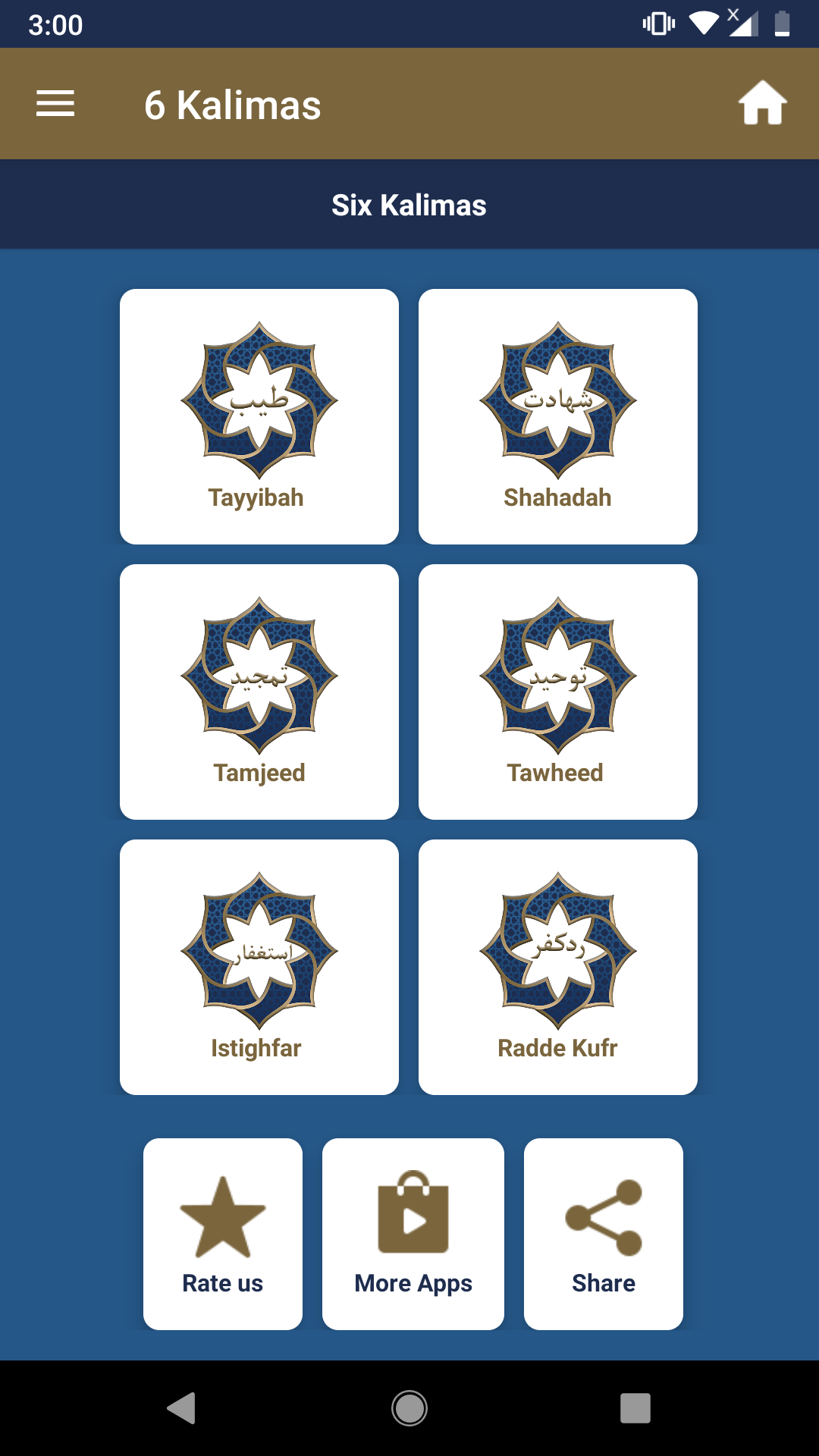Open the Shahadah kalima
This screenshot has height=1456, width=819.
pyautogui.click(x=557, y=416)
